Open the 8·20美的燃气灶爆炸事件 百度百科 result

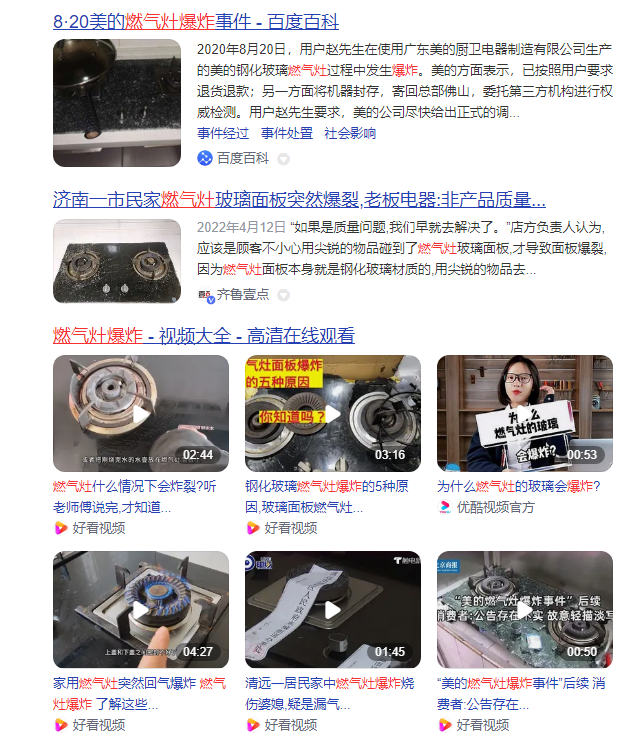(195, 21)
